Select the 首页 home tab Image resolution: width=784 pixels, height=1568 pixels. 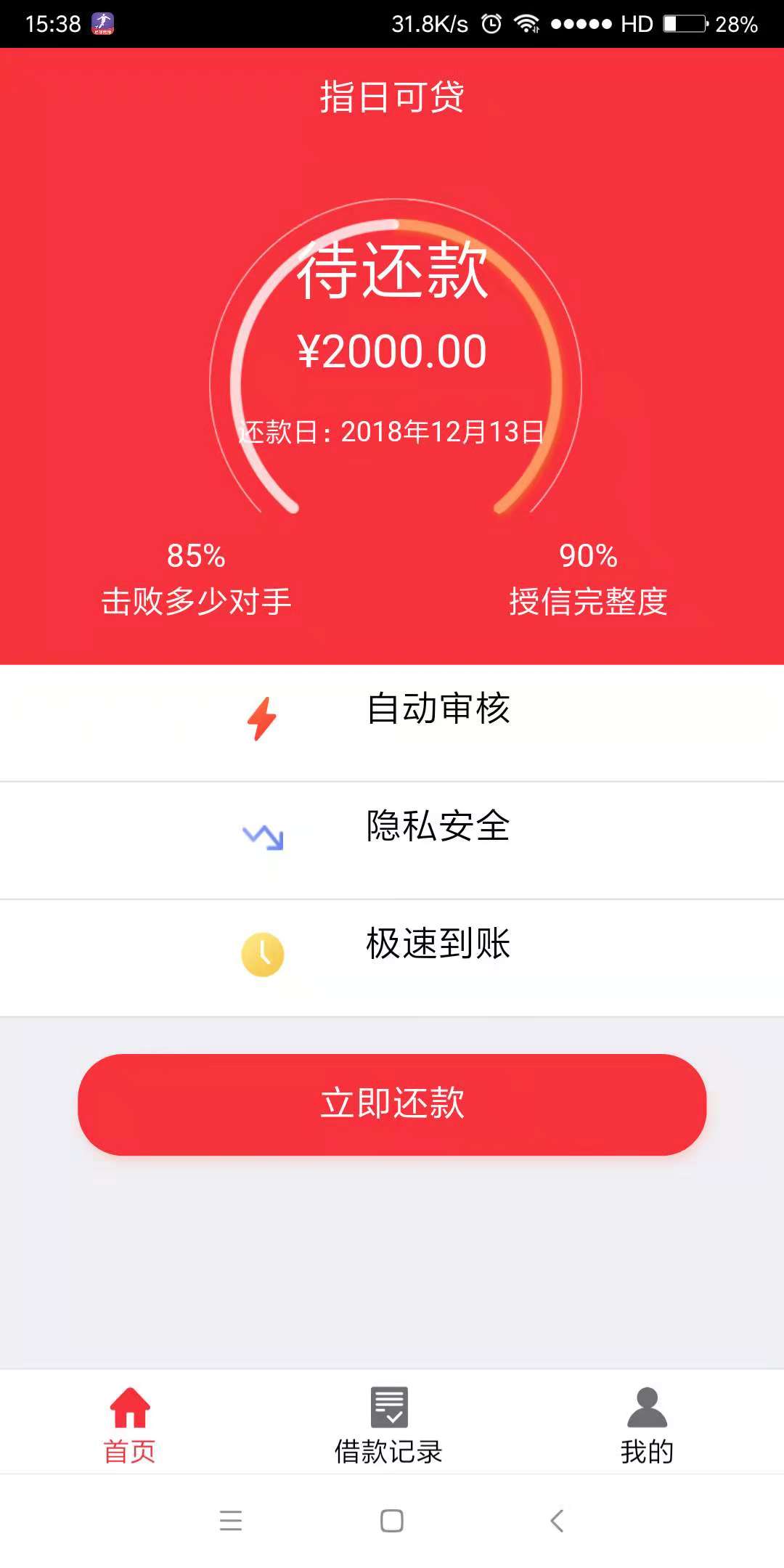(x=130, y=1425)
